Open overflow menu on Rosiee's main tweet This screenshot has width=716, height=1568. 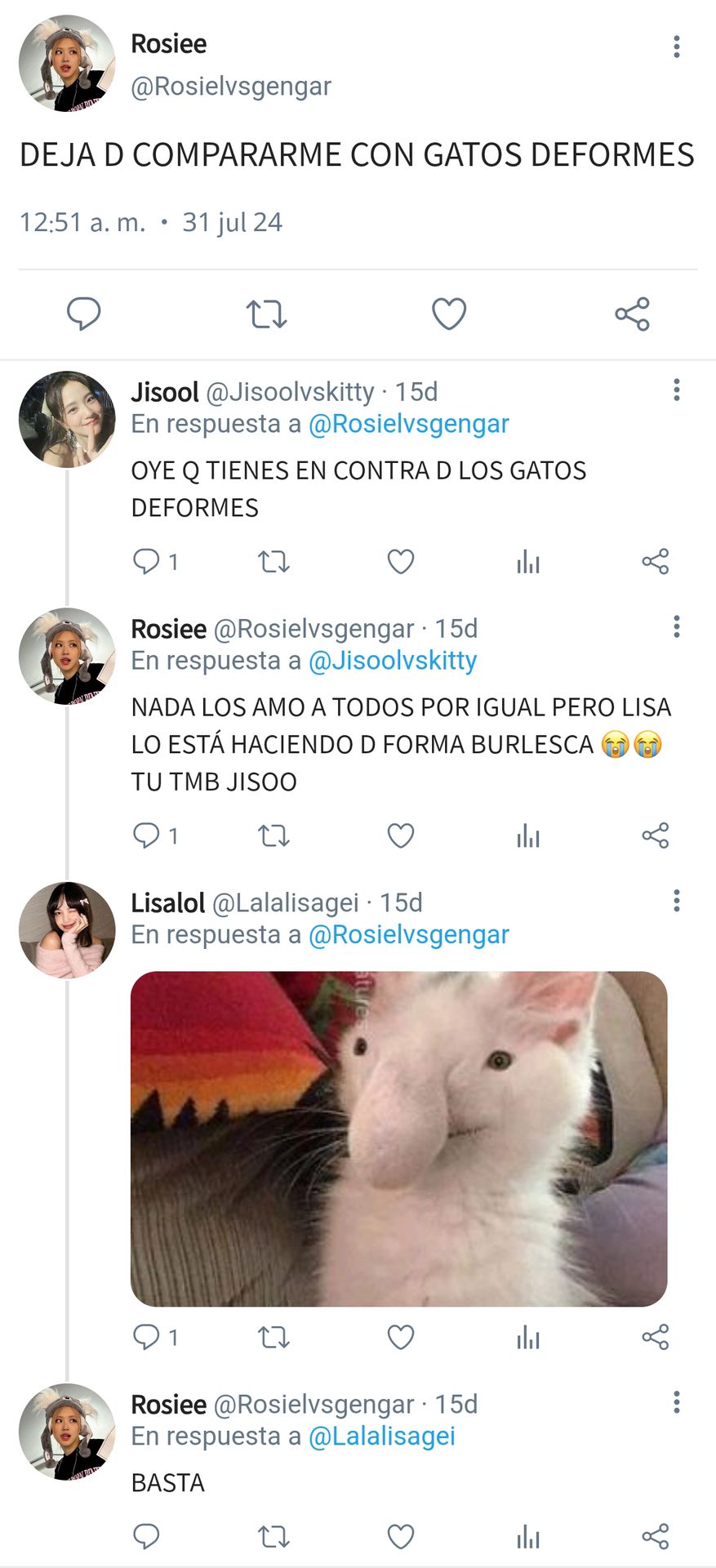pyautogui.click(x=676, y=47)
